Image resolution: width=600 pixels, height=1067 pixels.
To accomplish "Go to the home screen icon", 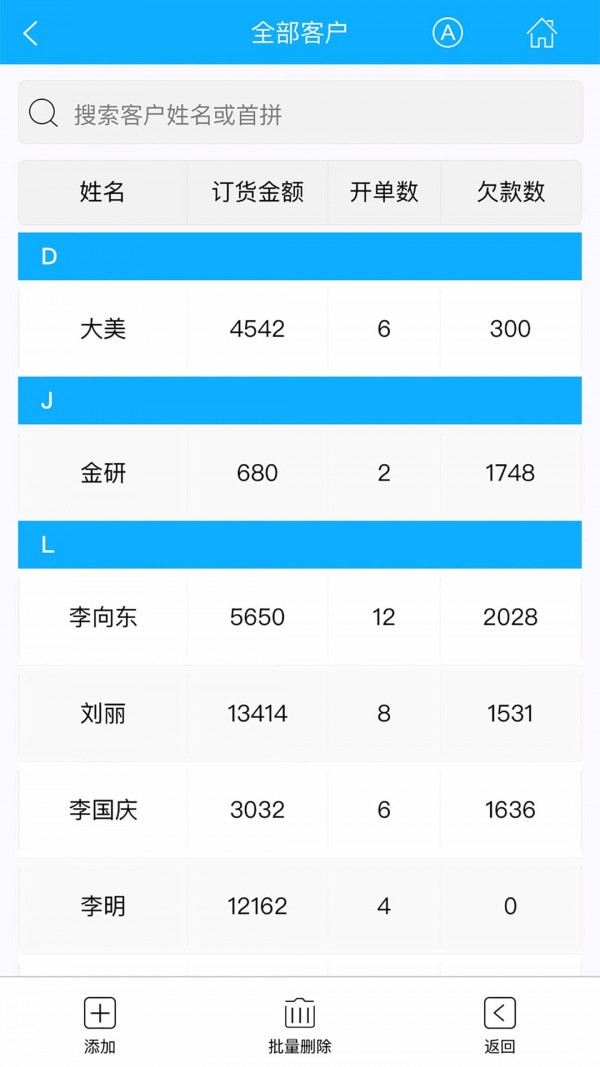I will point(541,33).
